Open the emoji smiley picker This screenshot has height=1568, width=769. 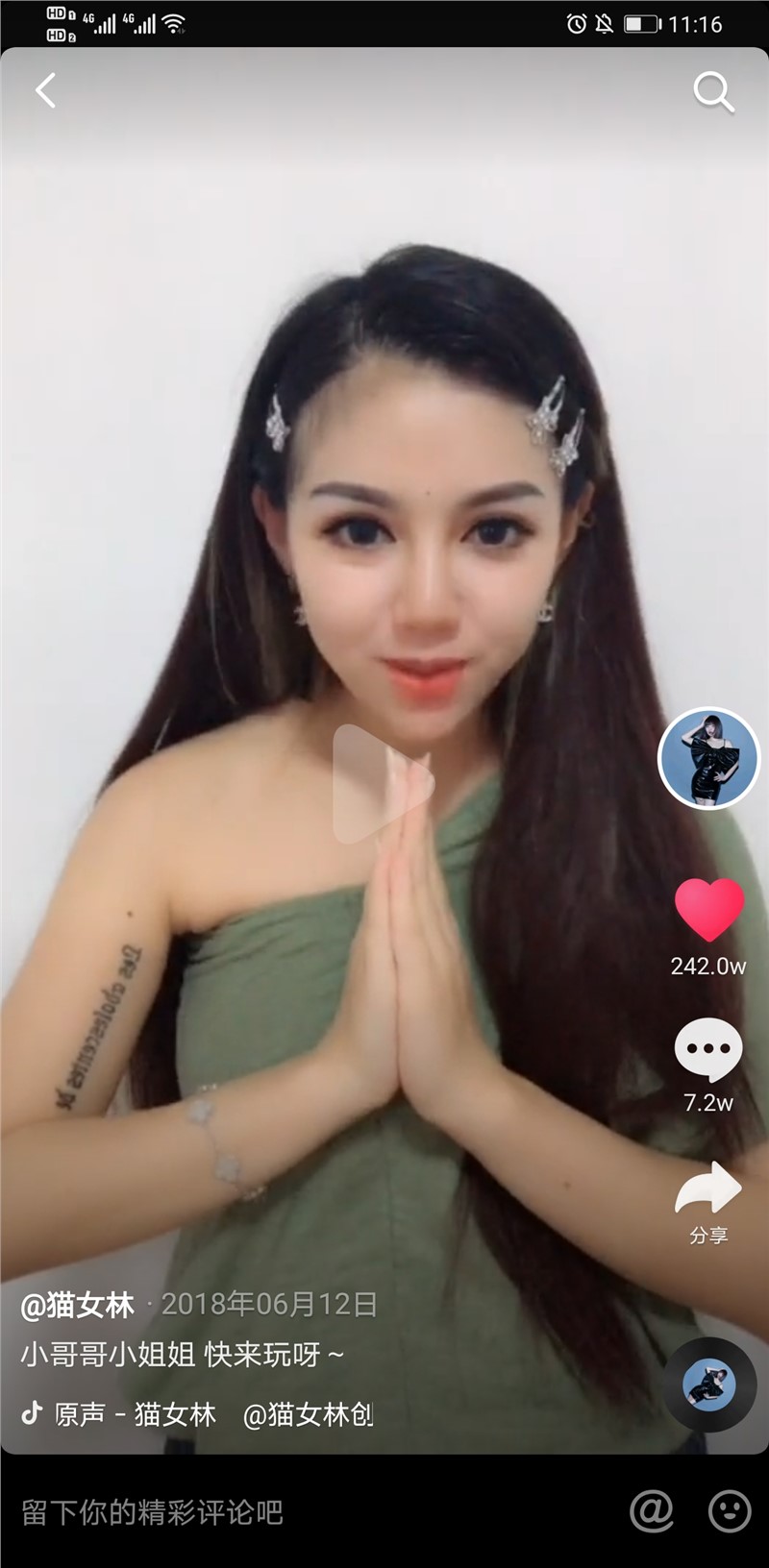(x=730, y=1511)
